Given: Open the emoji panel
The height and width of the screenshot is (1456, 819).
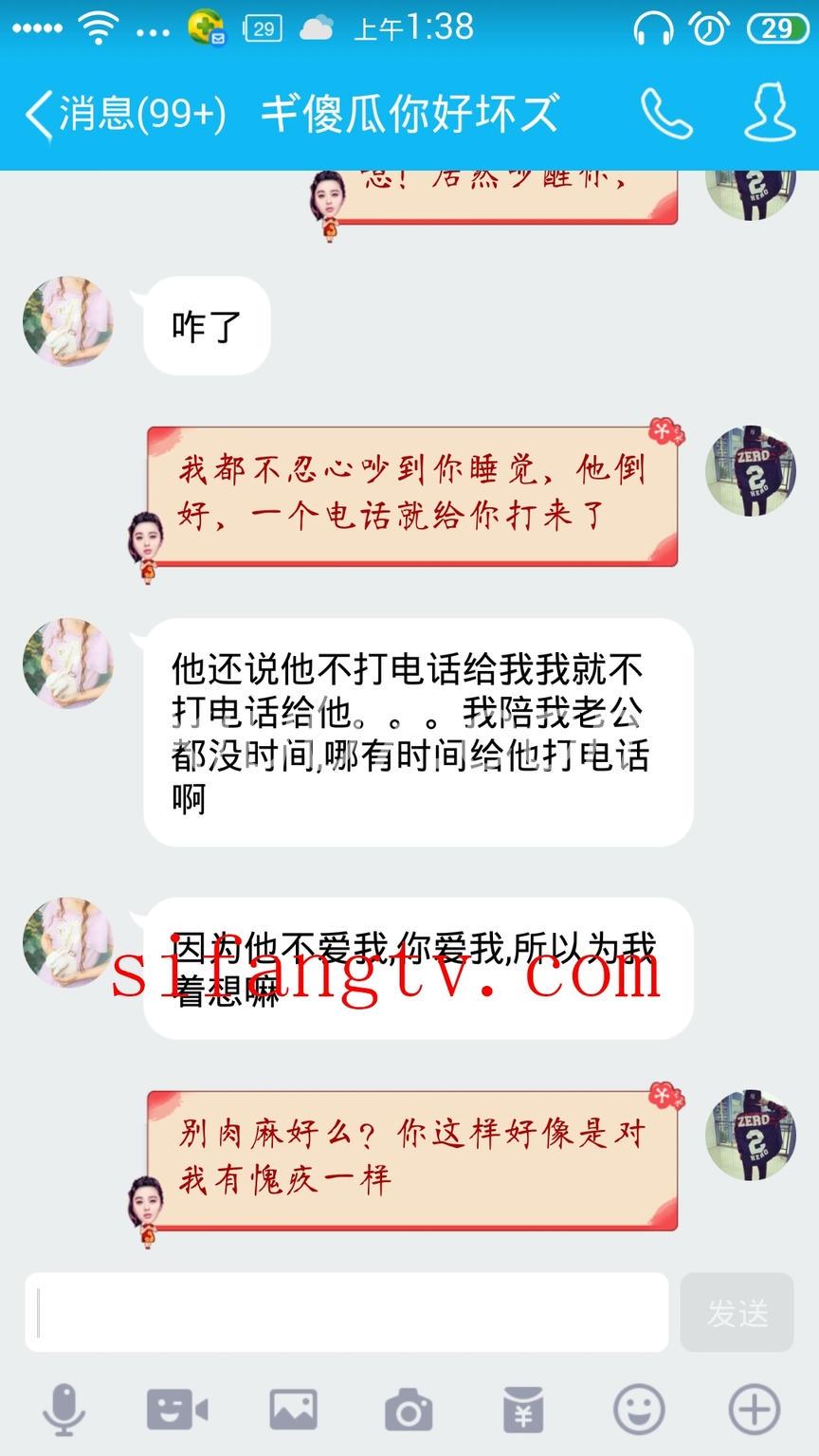Looking at the screenshot, I should [x=638, y=1410].
